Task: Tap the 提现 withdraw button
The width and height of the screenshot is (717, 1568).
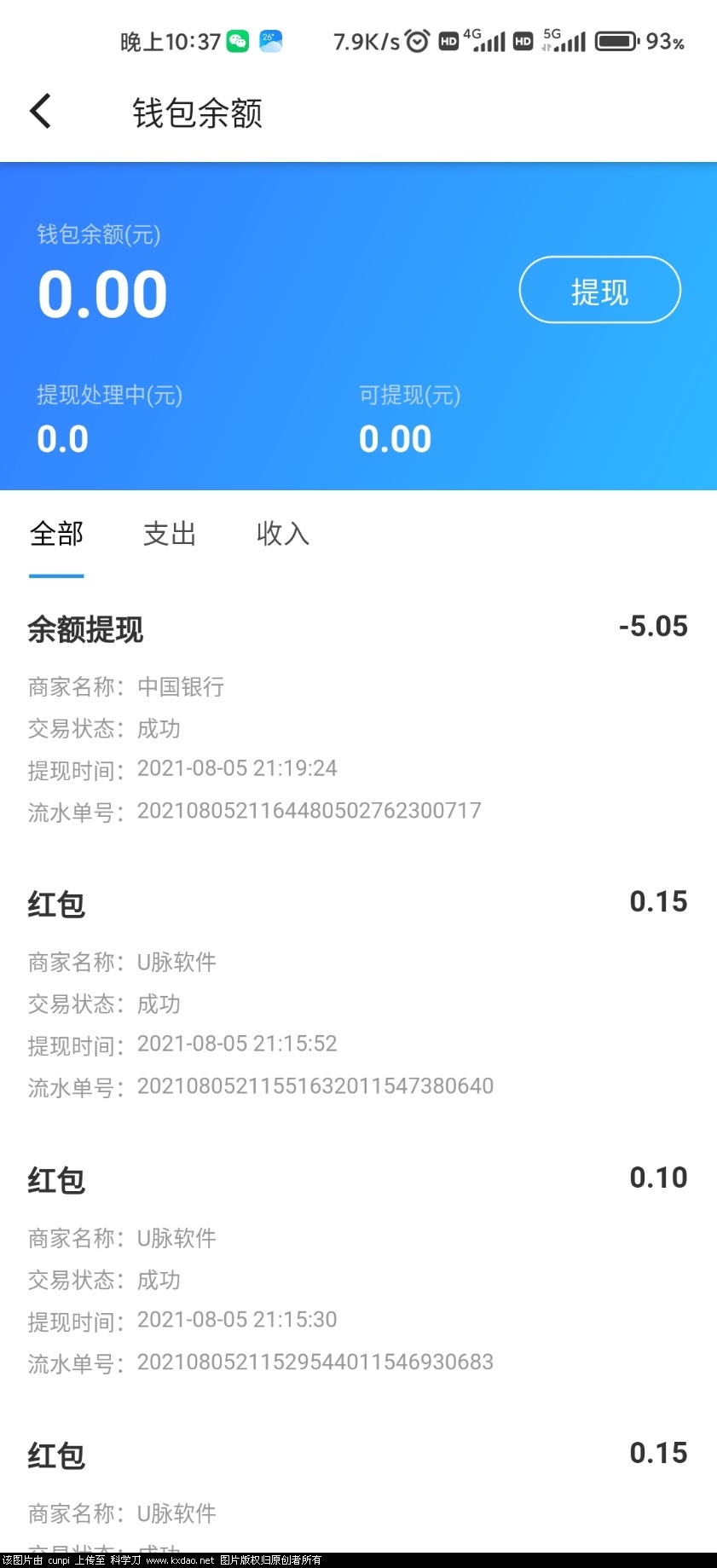Action: coord(599,290)
